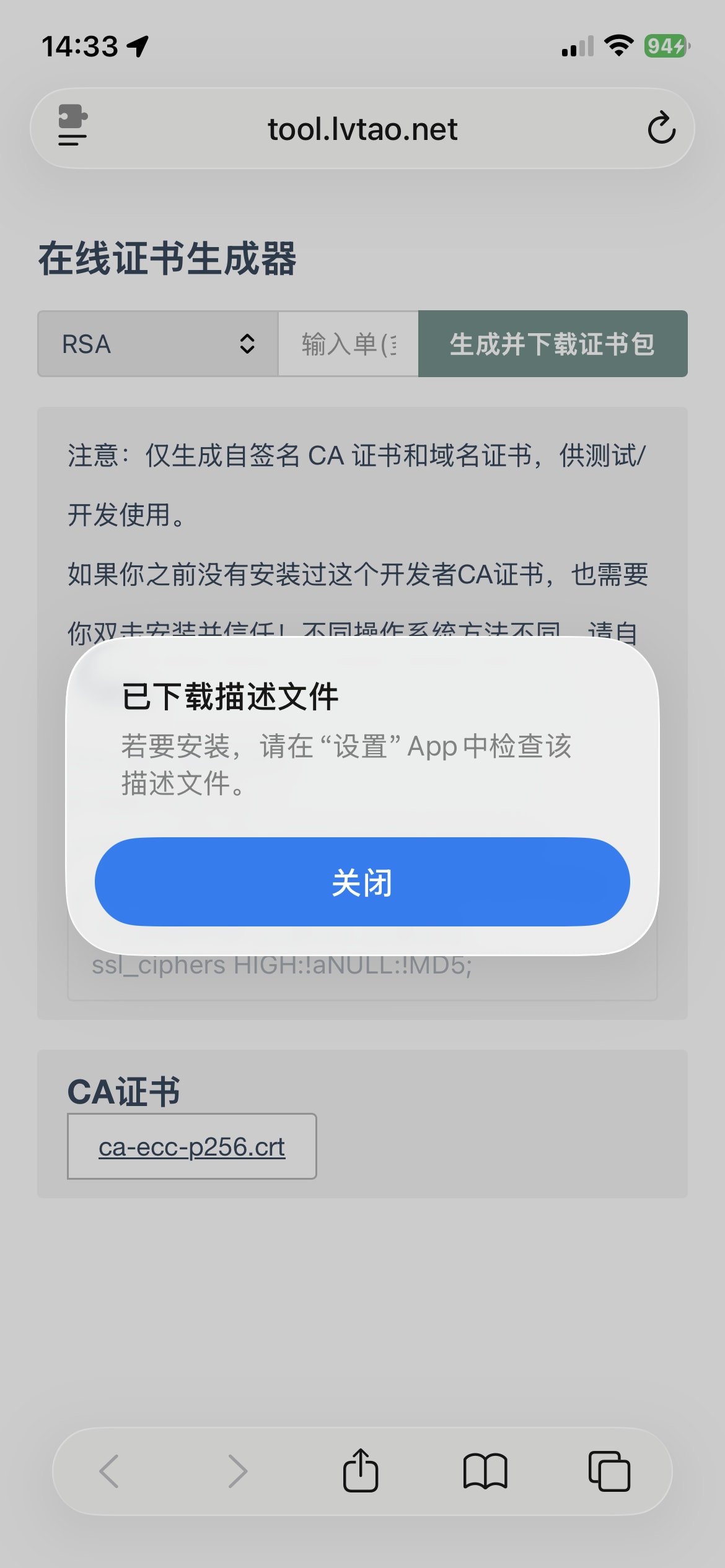Viewport: 725px width, 1568px height.
Task: Go forward to the next page
Action: click(237, 1471)
